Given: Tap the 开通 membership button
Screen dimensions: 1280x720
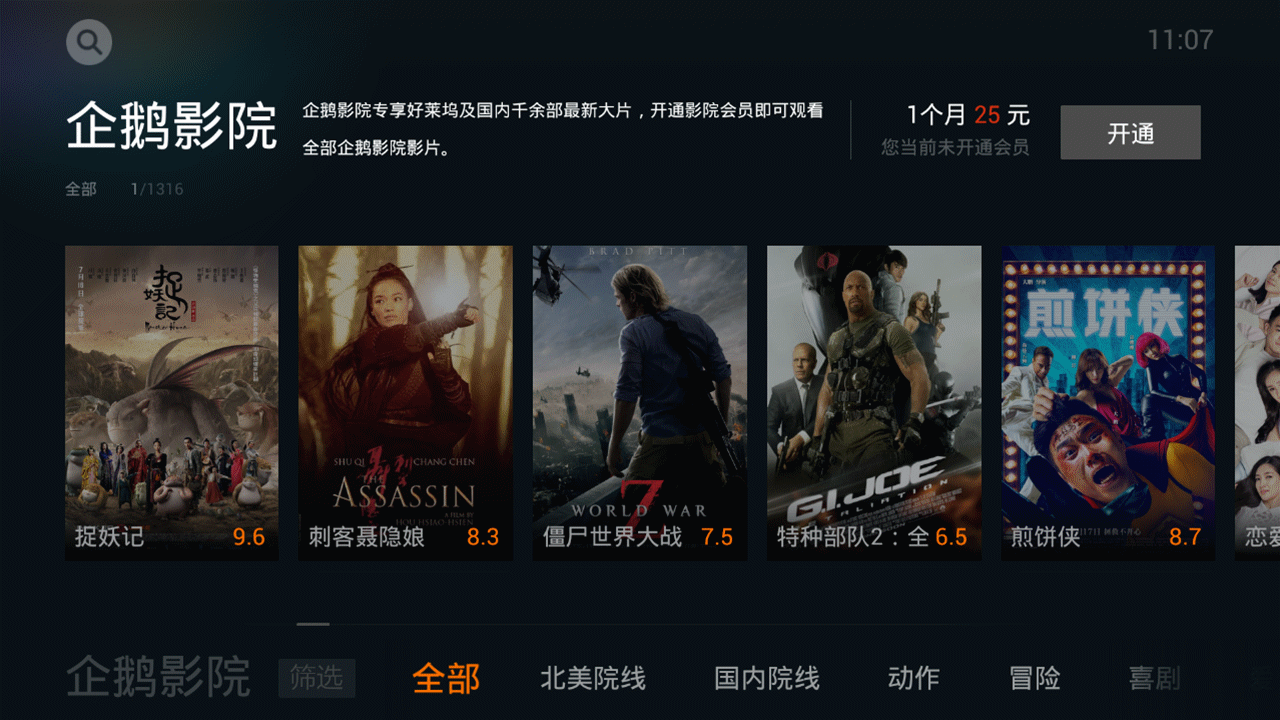Looking at the screenshot, I should coord(1130,133).
